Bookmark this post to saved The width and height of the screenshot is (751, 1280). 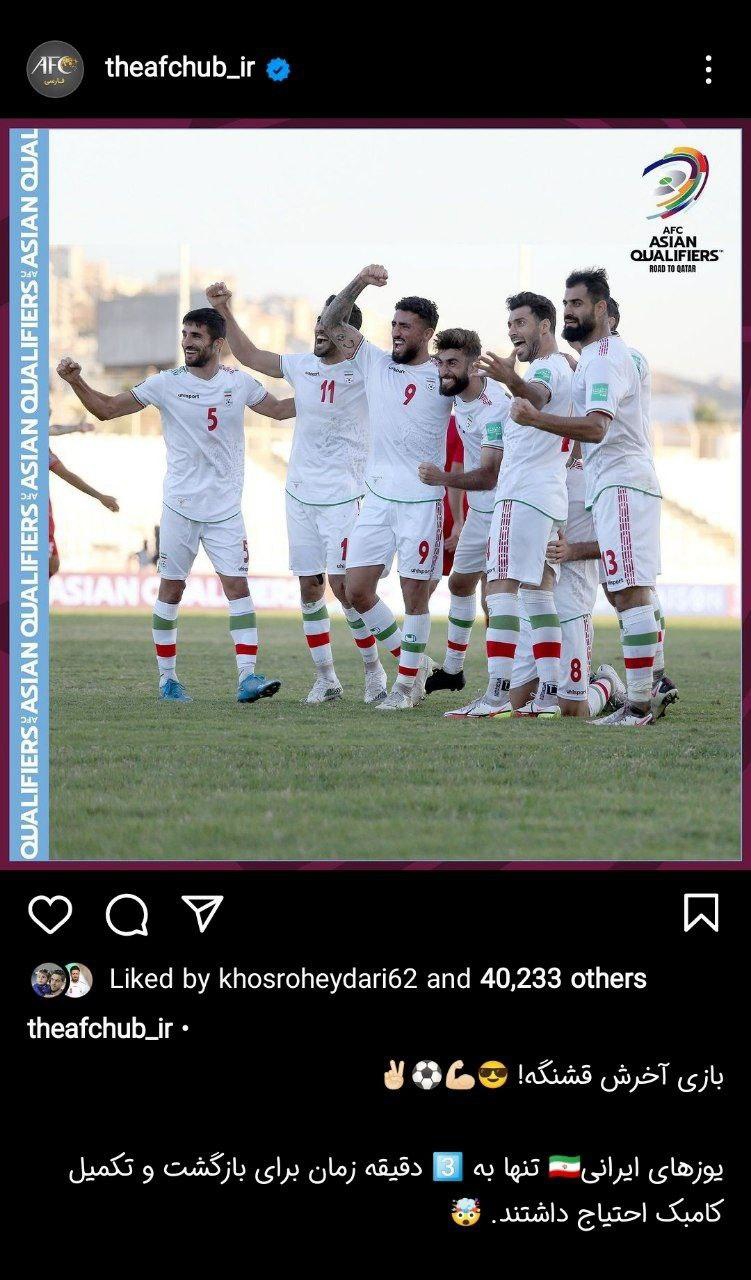click(701, 913)
